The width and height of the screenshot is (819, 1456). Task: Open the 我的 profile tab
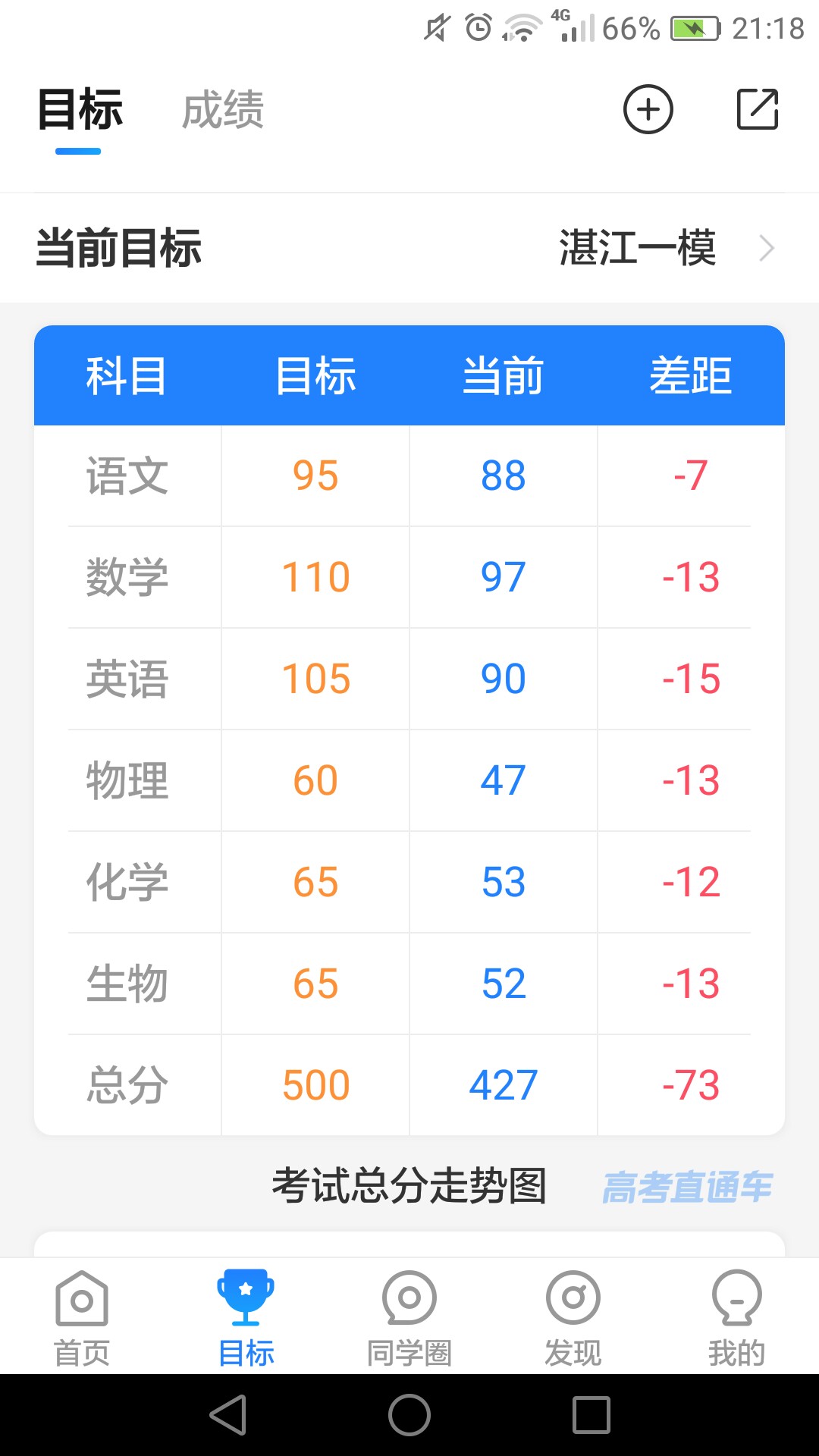(736, 1318)
